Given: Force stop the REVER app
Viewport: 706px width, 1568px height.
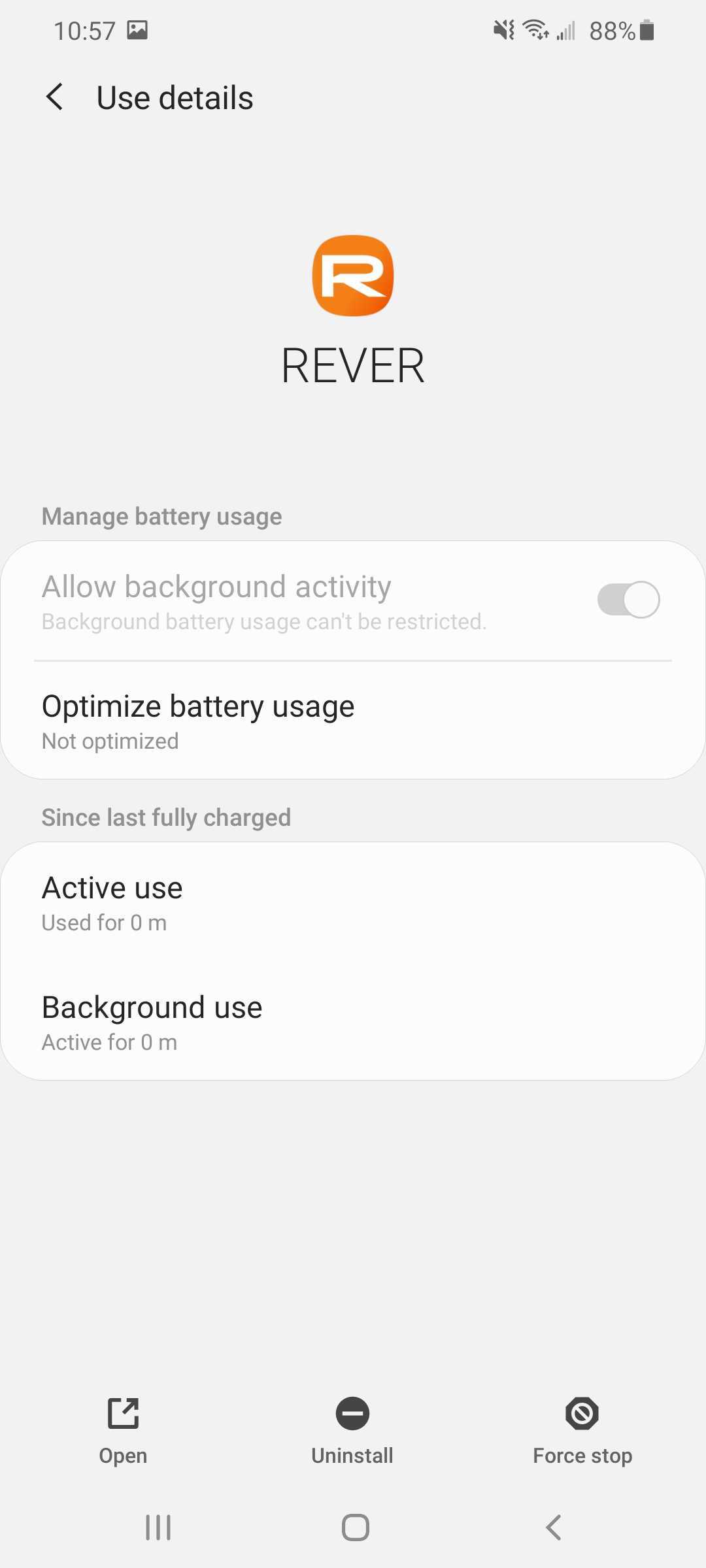Looking at the screenshot, I should (x=582, y=1431).
